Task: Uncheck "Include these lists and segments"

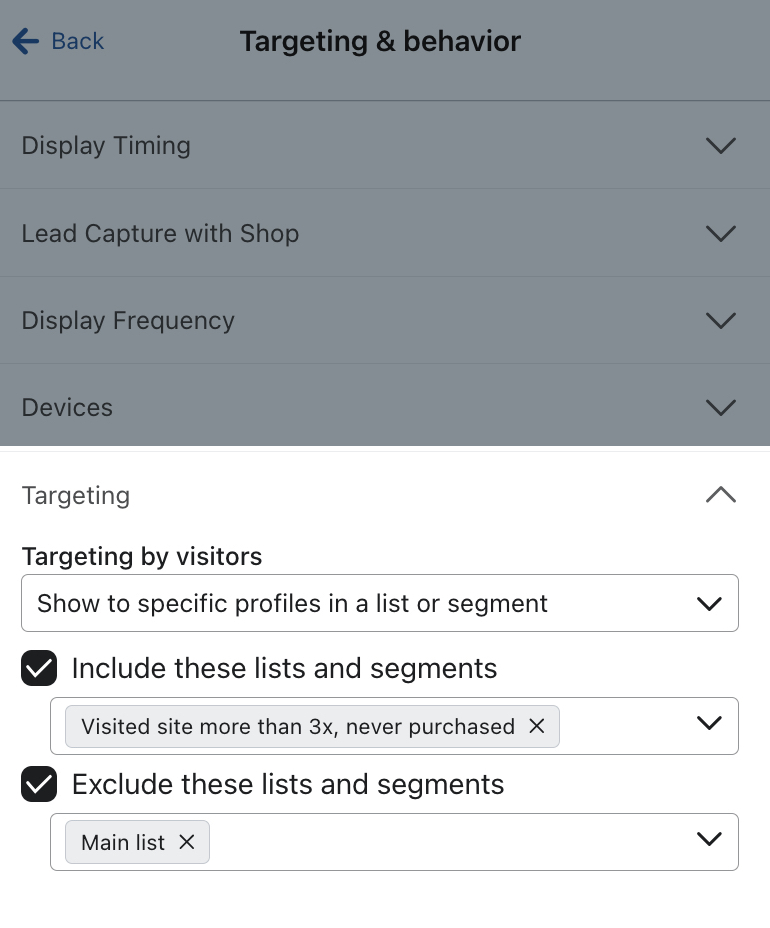Action: point(38,668)
